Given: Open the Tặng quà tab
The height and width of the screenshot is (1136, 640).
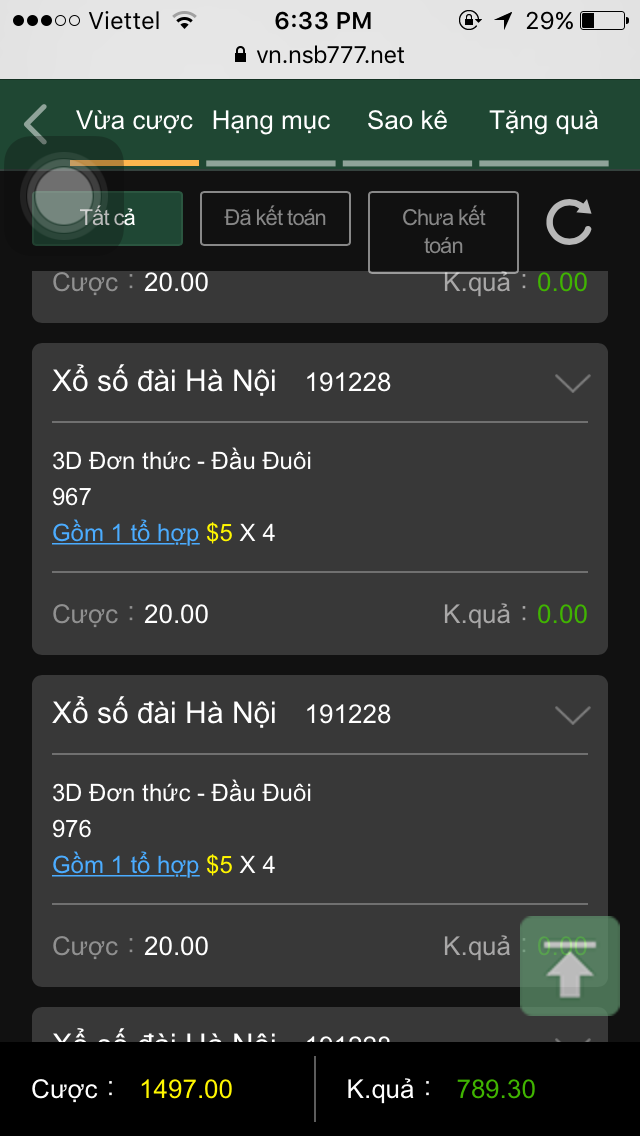Looking at the screenshot, I should (543, 122).
